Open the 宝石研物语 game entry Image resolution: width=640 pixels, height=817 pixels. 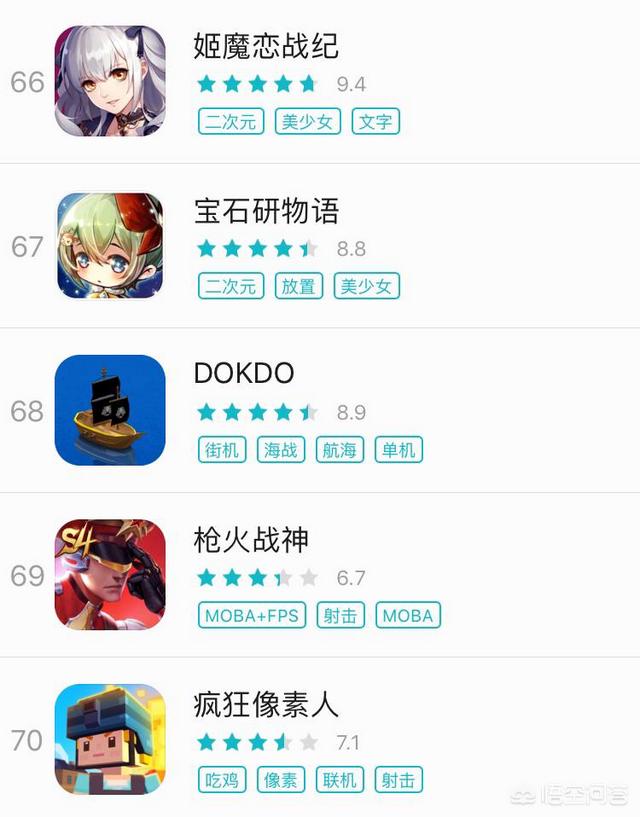pos(266,211)
